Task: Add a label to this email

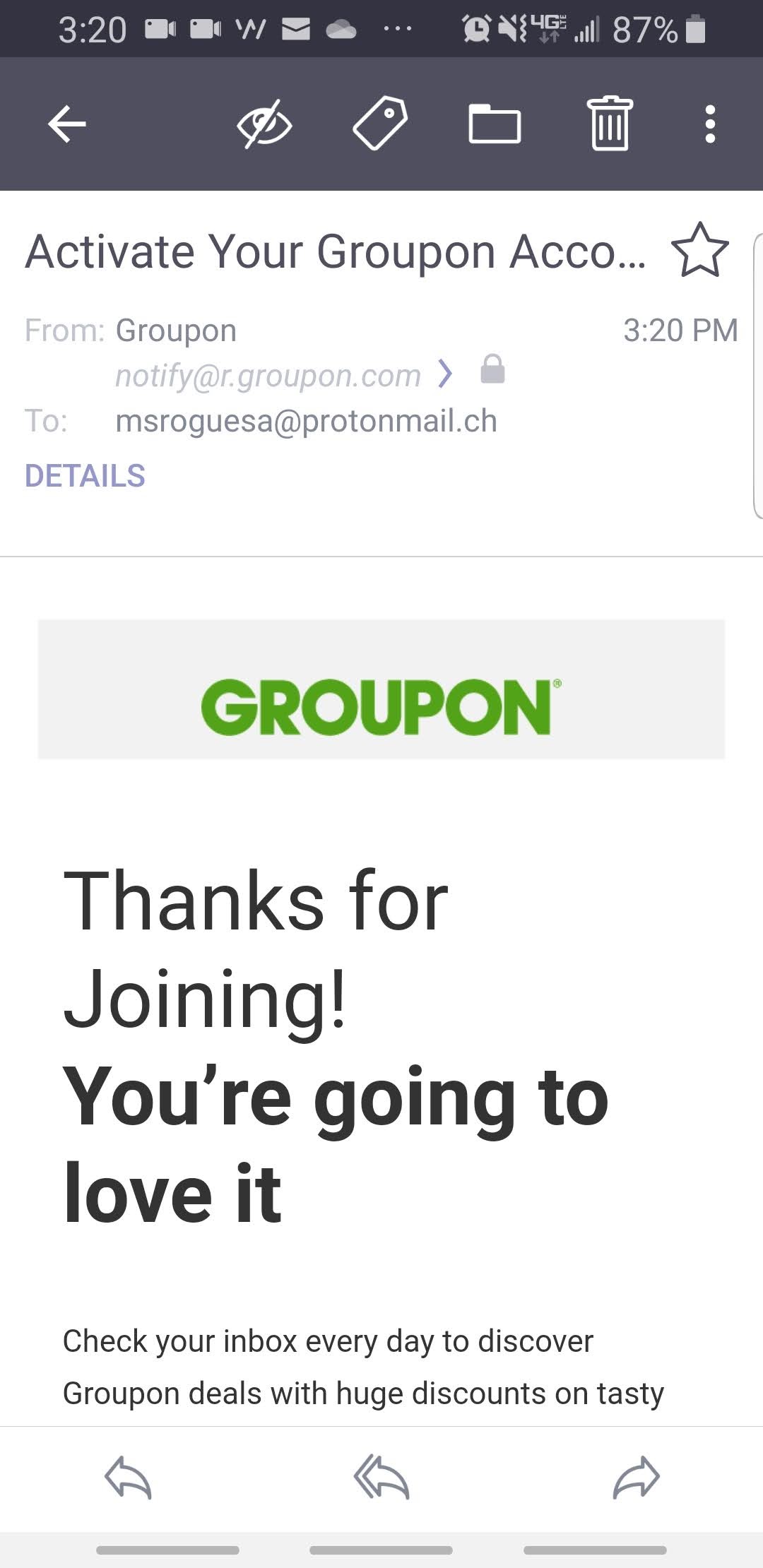Action: pos(380,124)
